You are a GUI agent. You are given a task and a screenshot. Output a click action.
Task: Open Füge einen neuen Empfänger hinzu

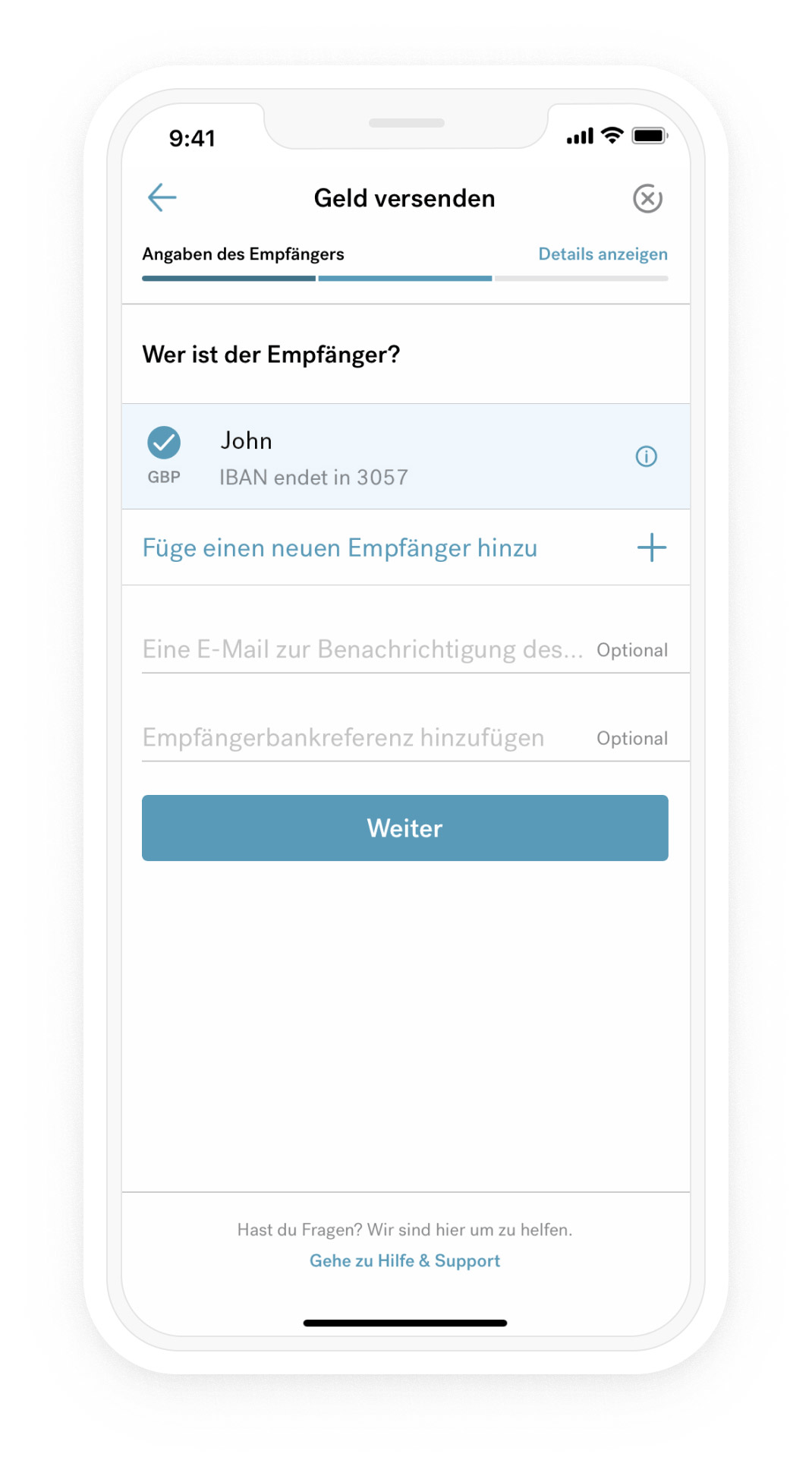pos(339,547)
